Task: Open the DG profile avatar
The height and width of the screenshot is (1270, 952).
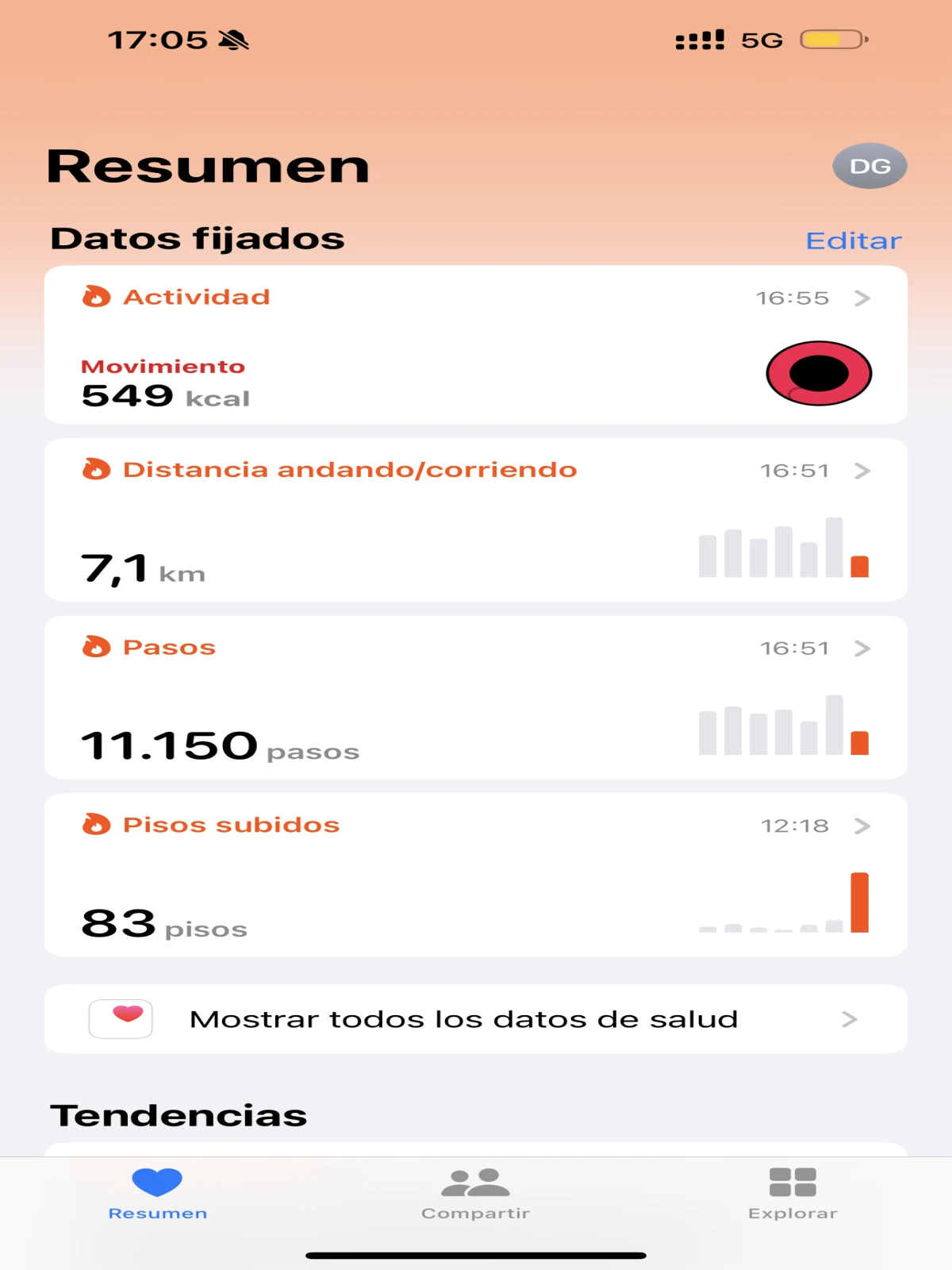Action: click(869, 166)
